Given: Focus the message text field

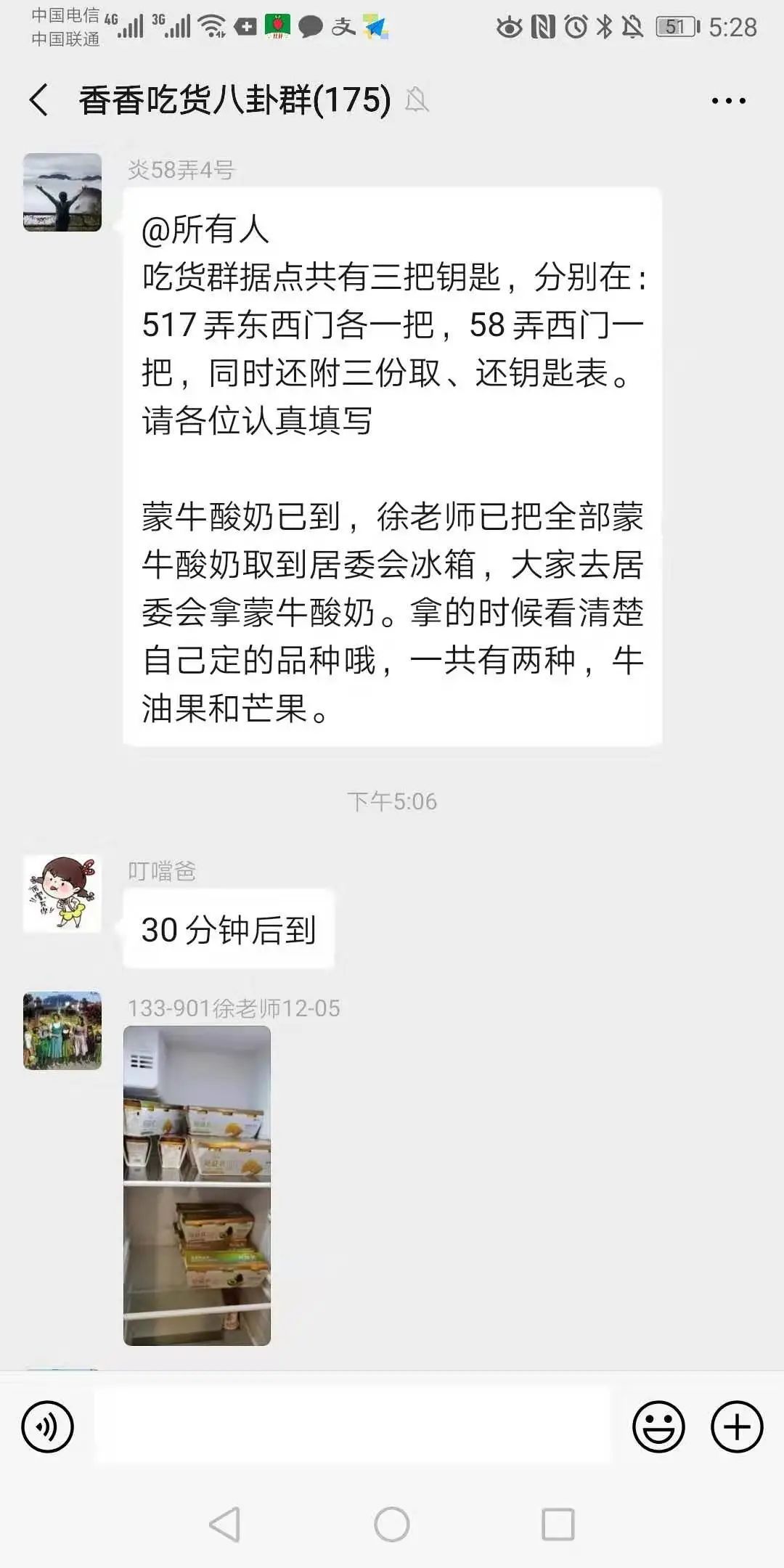Looking at the screenshot, I should 353,1426.
